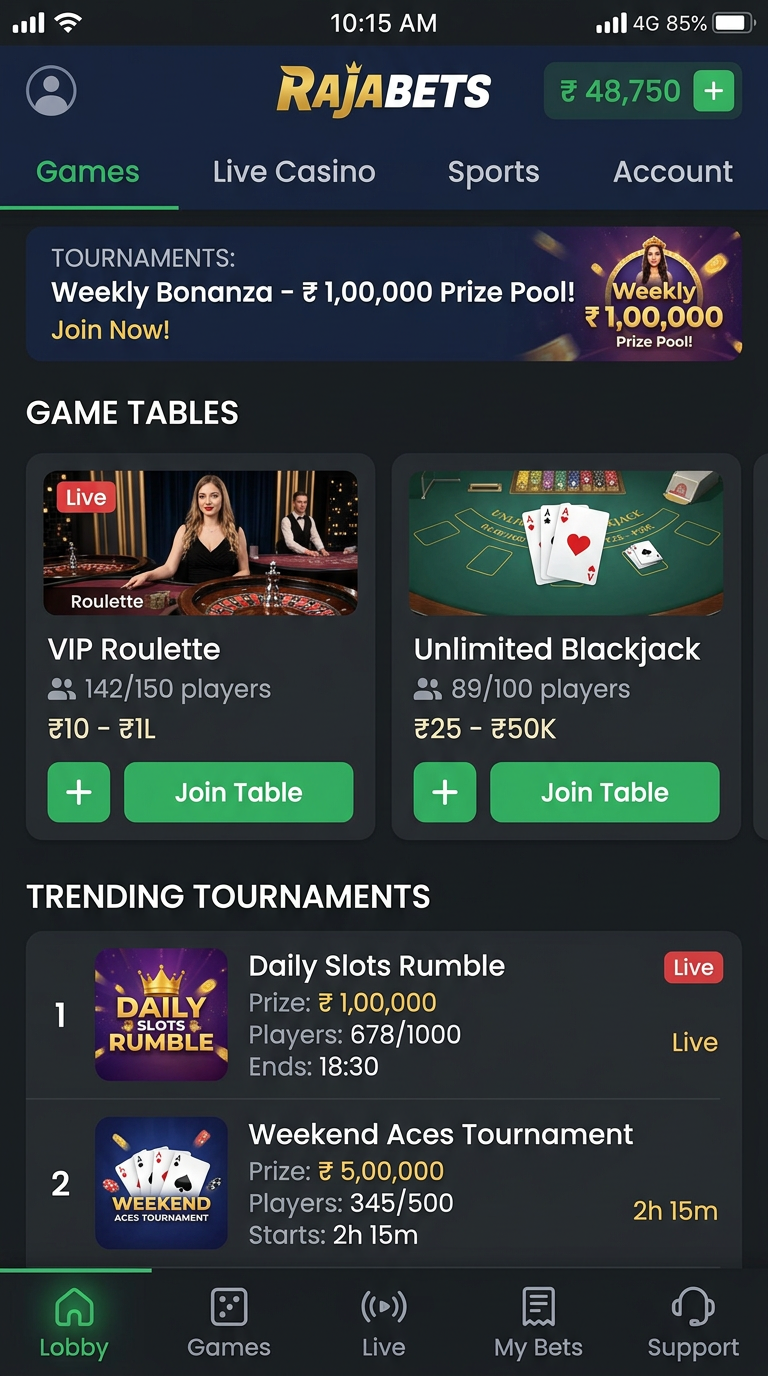Switch to the Live Casino tab
This screenshot has height=1376, width=768.
tap(294, 172)
